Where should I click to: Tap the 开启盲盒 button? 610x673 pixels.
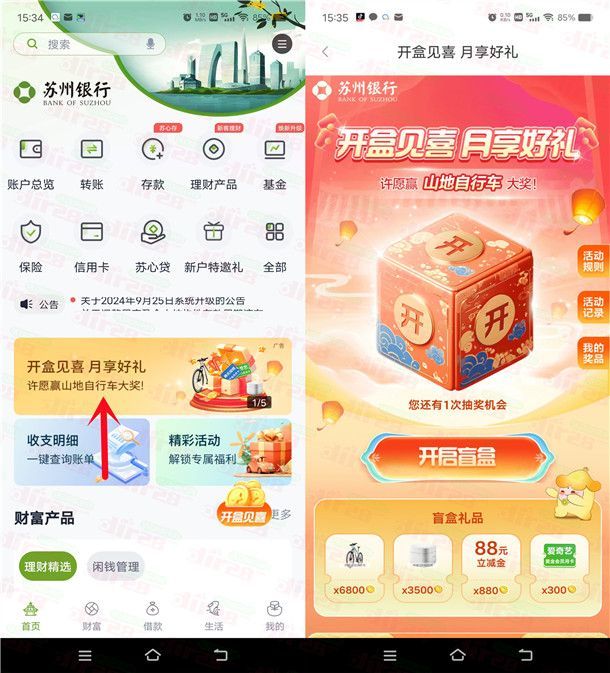pos(457,456)
